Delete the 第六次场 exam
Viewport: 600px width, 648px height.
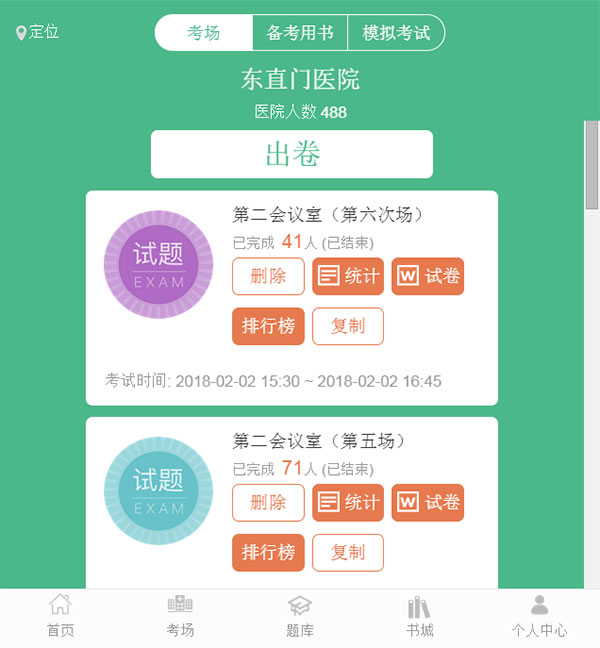point(268,276)
